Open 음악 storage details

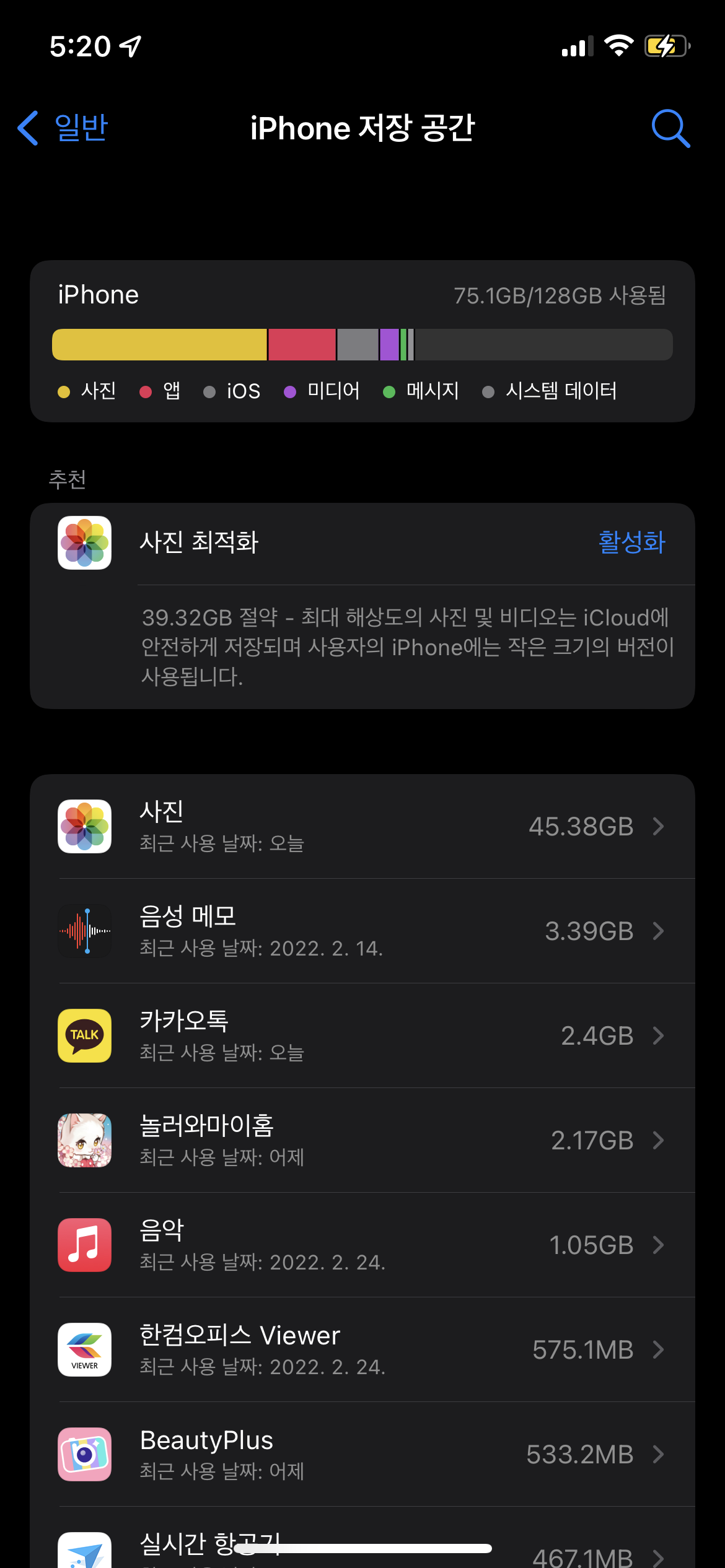pyautogui.click(x=362, y=1245)
